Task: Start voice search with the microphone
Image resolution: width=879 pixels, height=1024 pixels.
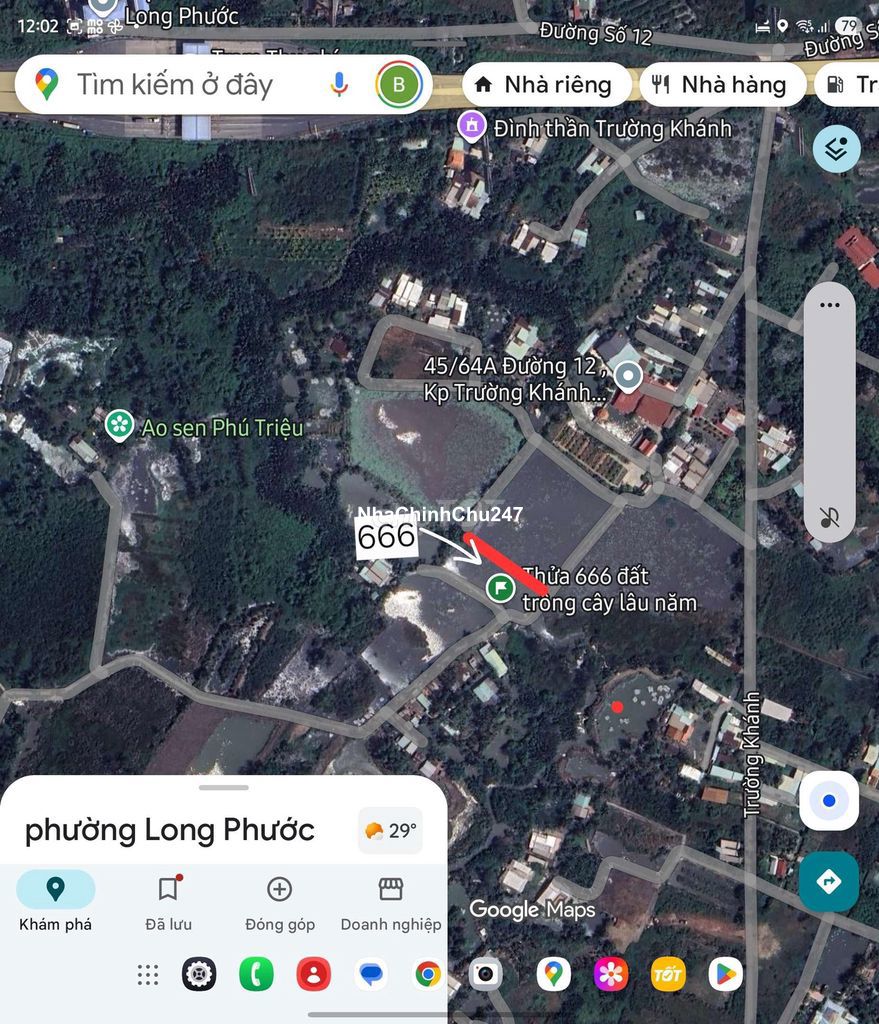Action: [339, 85]
